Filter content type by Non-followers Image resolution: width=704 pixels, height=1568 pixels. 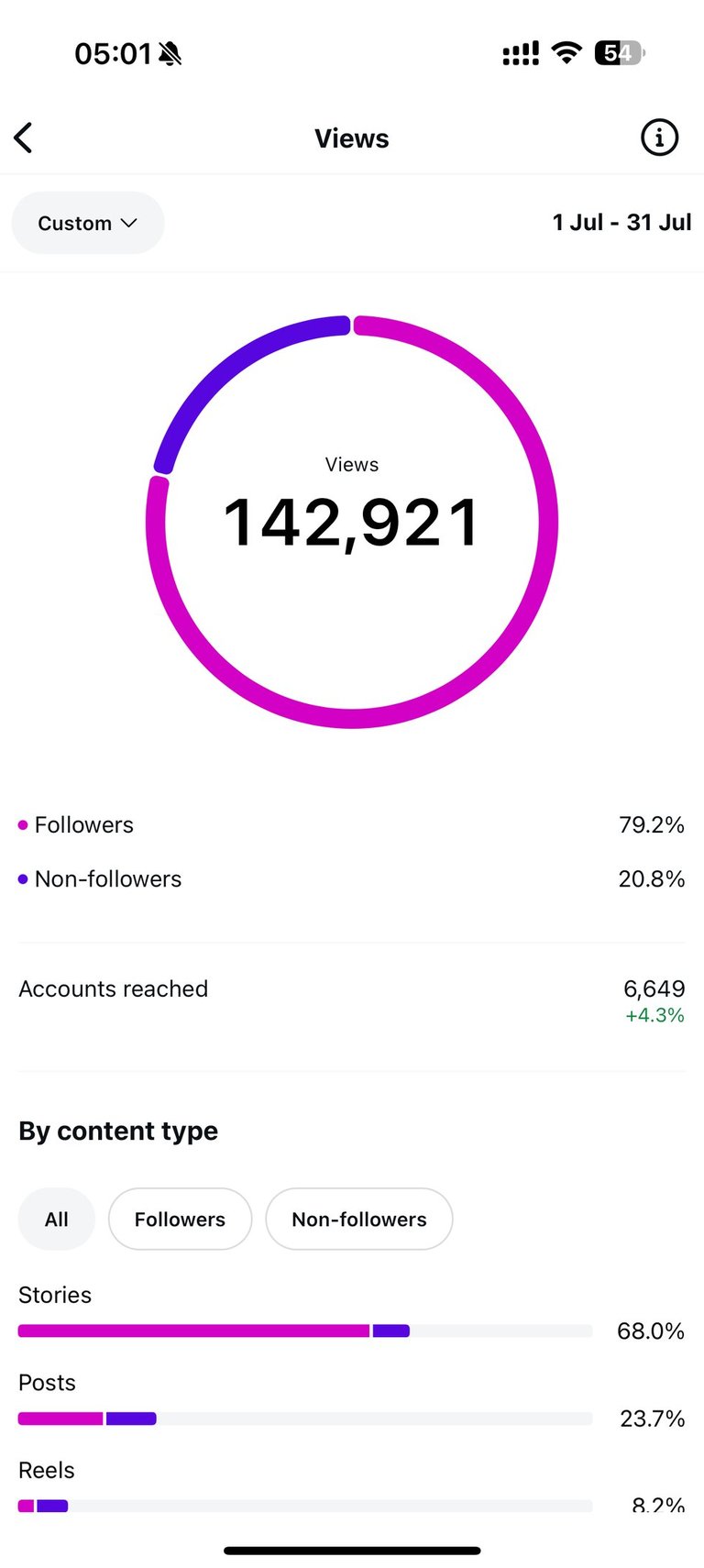(359, 1219)
